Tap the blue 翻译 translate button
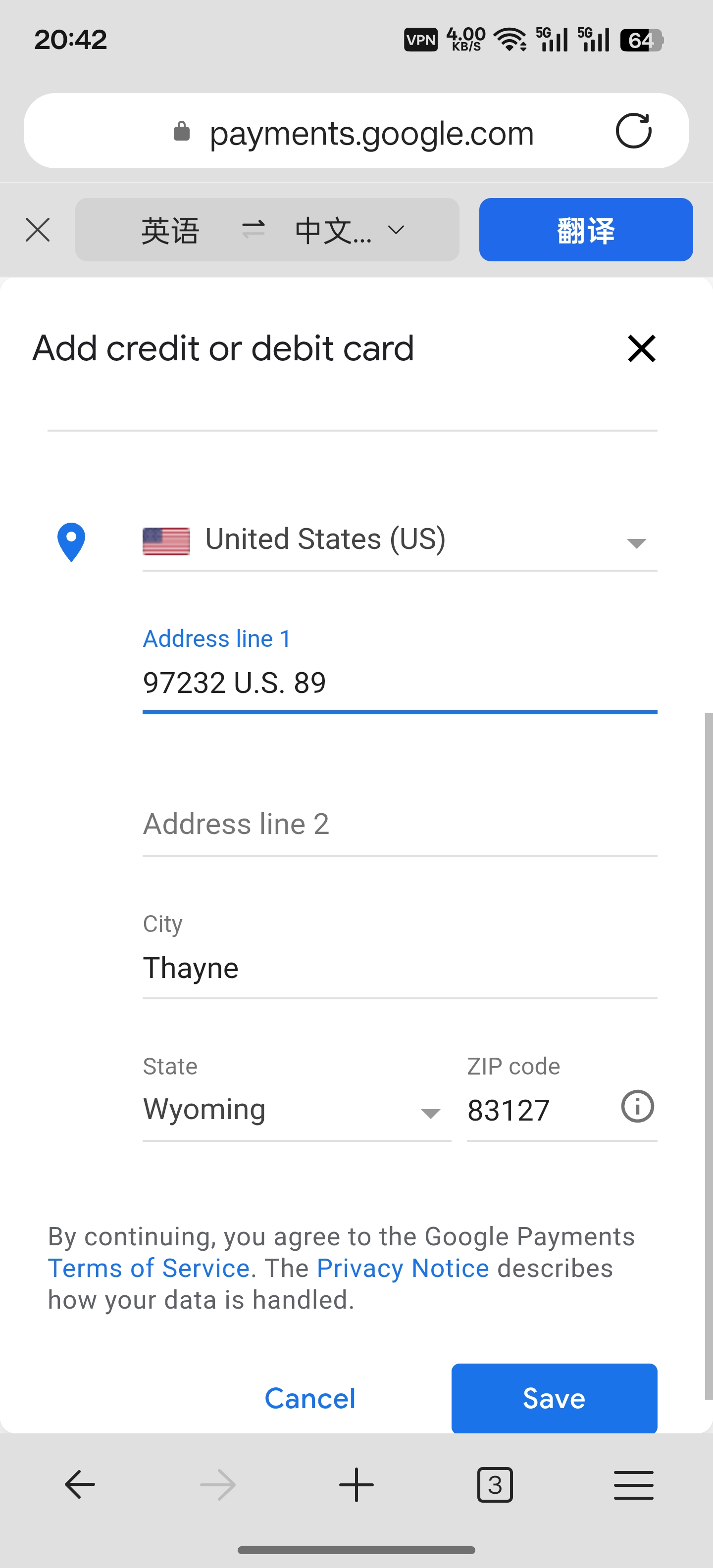This screenshot has height=1568, width=713. point(585,230)
